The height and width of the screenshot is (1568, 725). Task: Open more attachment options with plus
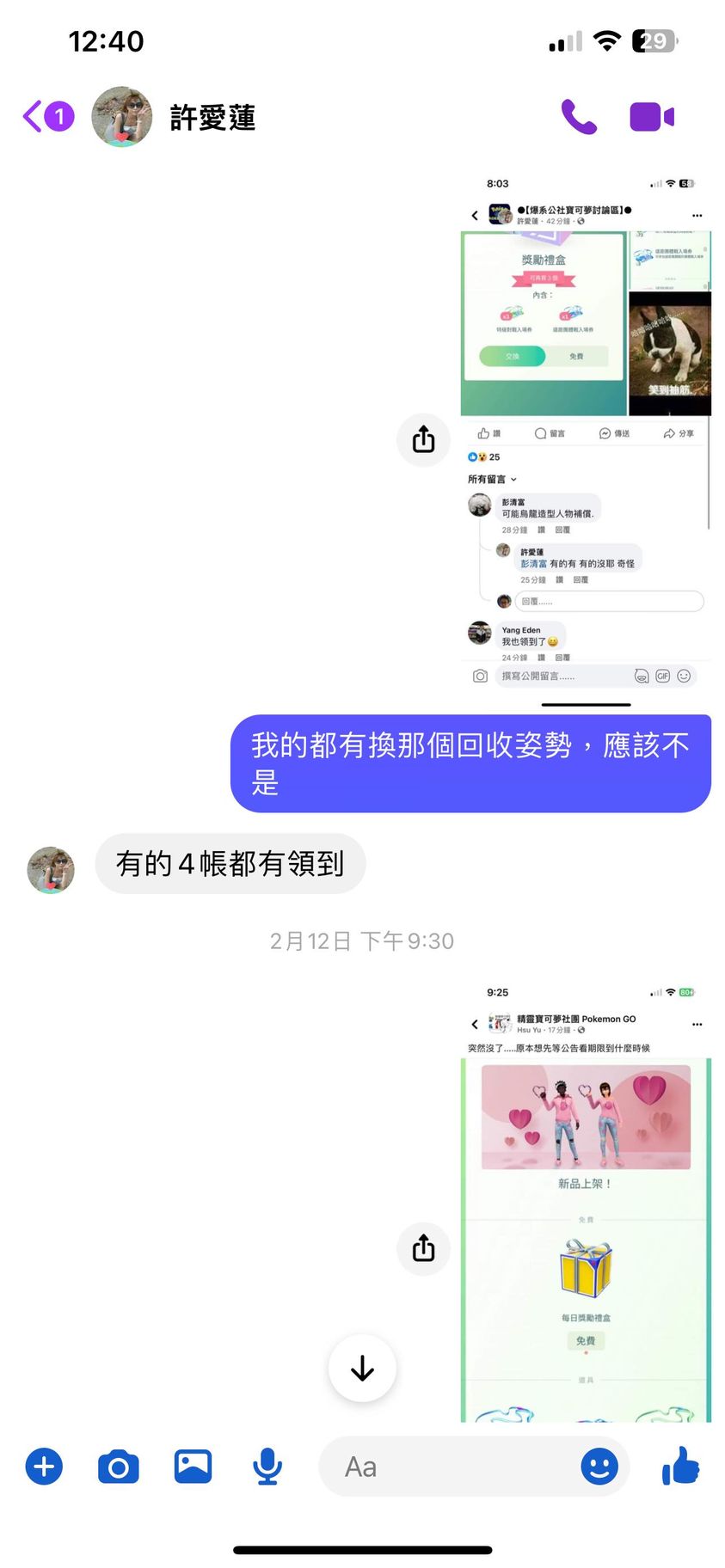[44, 1467]
